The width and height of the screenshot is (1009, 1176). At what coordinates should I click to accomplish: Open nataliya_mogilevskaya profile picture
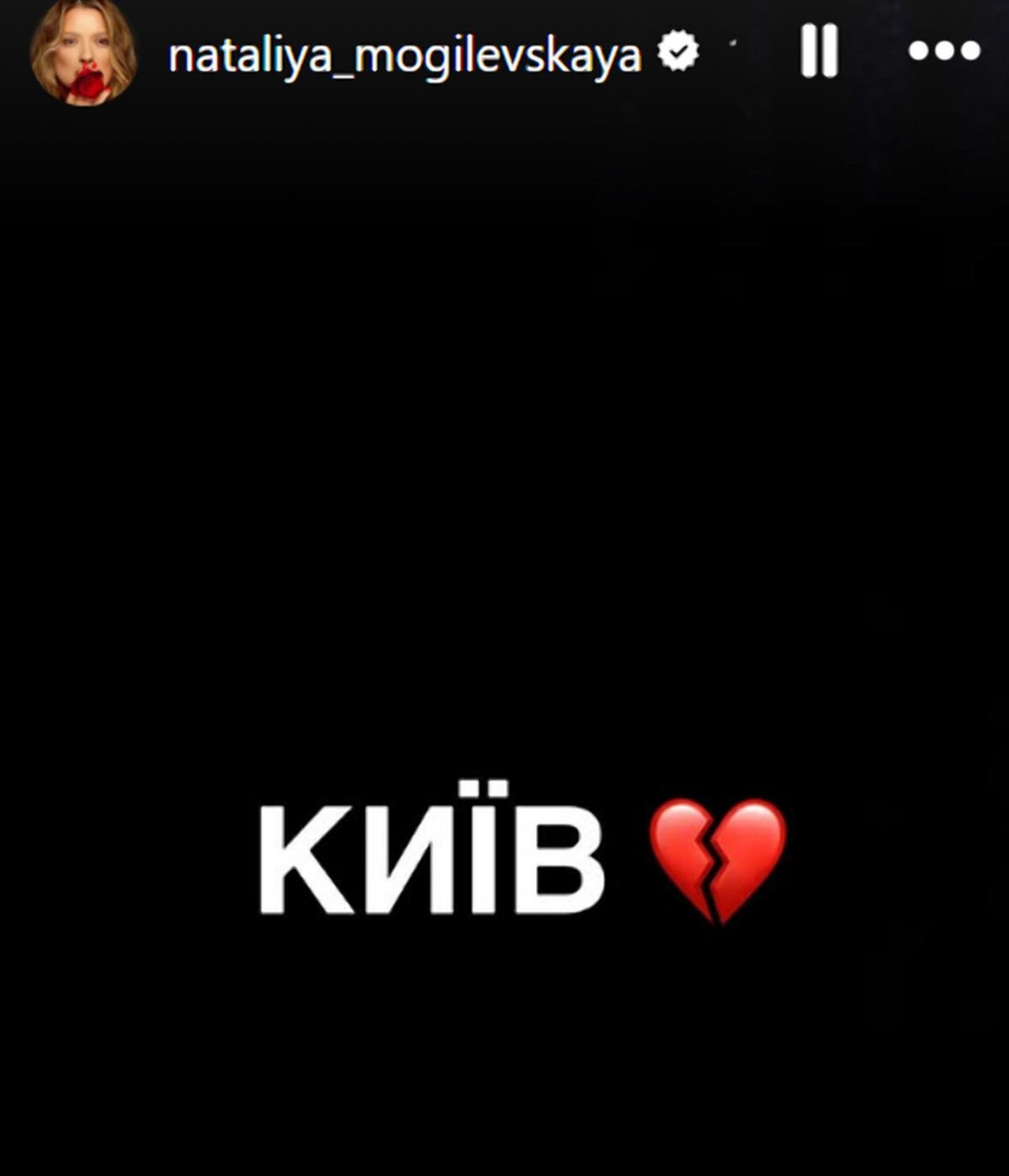82,53
